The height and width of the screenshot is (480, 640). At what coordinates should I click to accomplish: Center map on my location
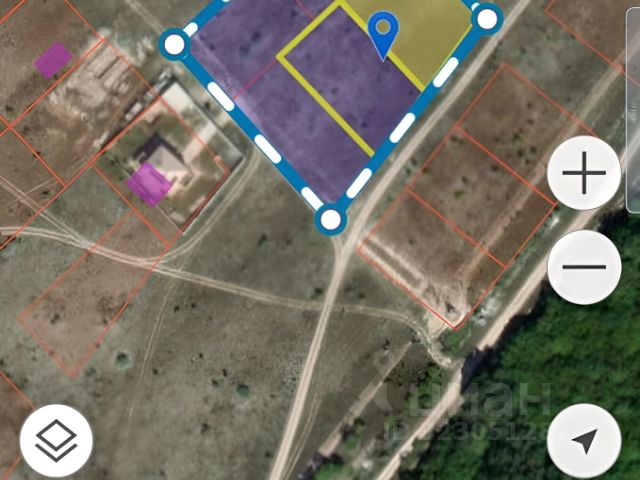pos(584,441)
